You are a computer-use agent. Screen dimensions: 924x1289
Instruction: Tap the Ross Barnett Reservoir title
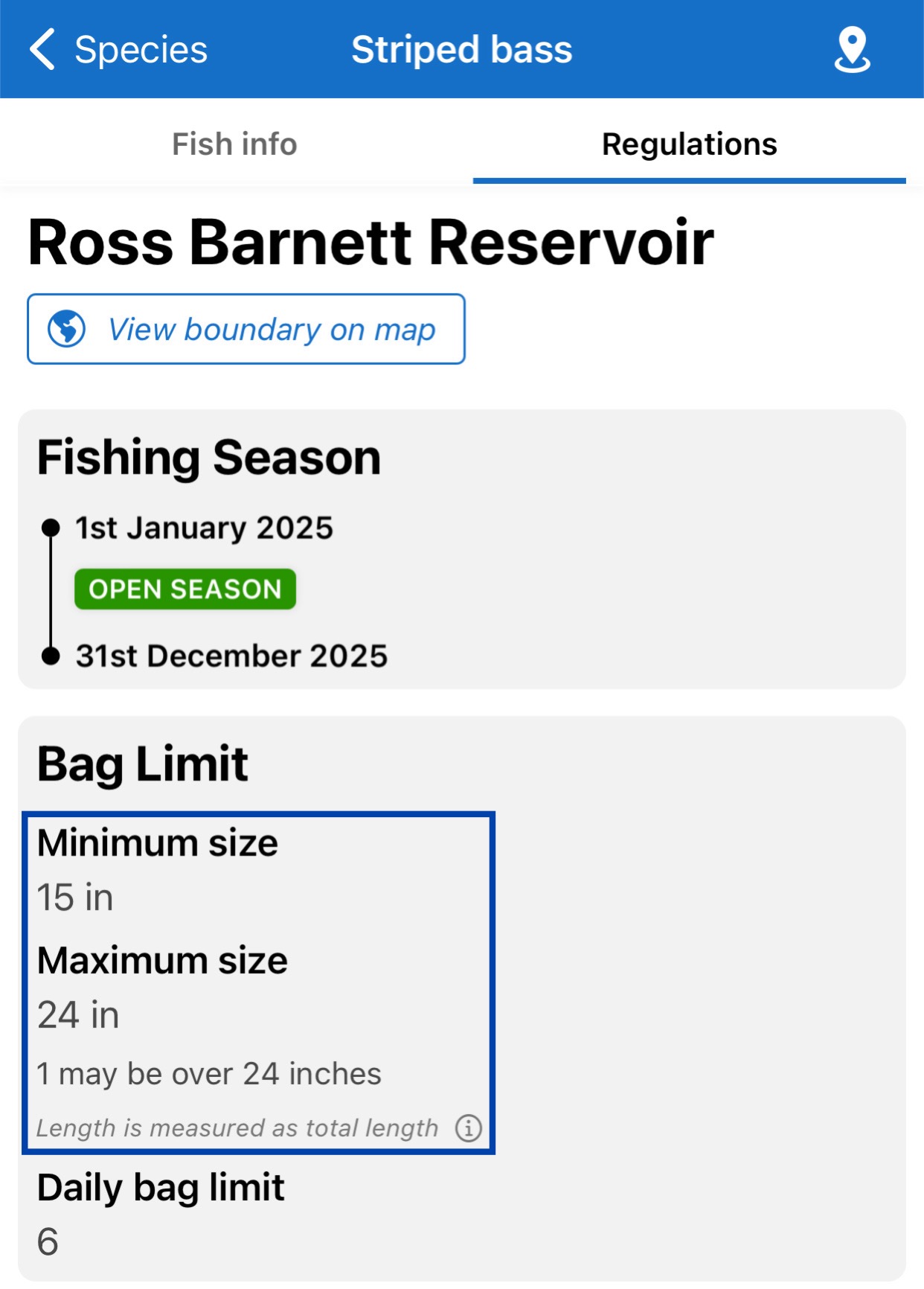(x=370, y=240)
